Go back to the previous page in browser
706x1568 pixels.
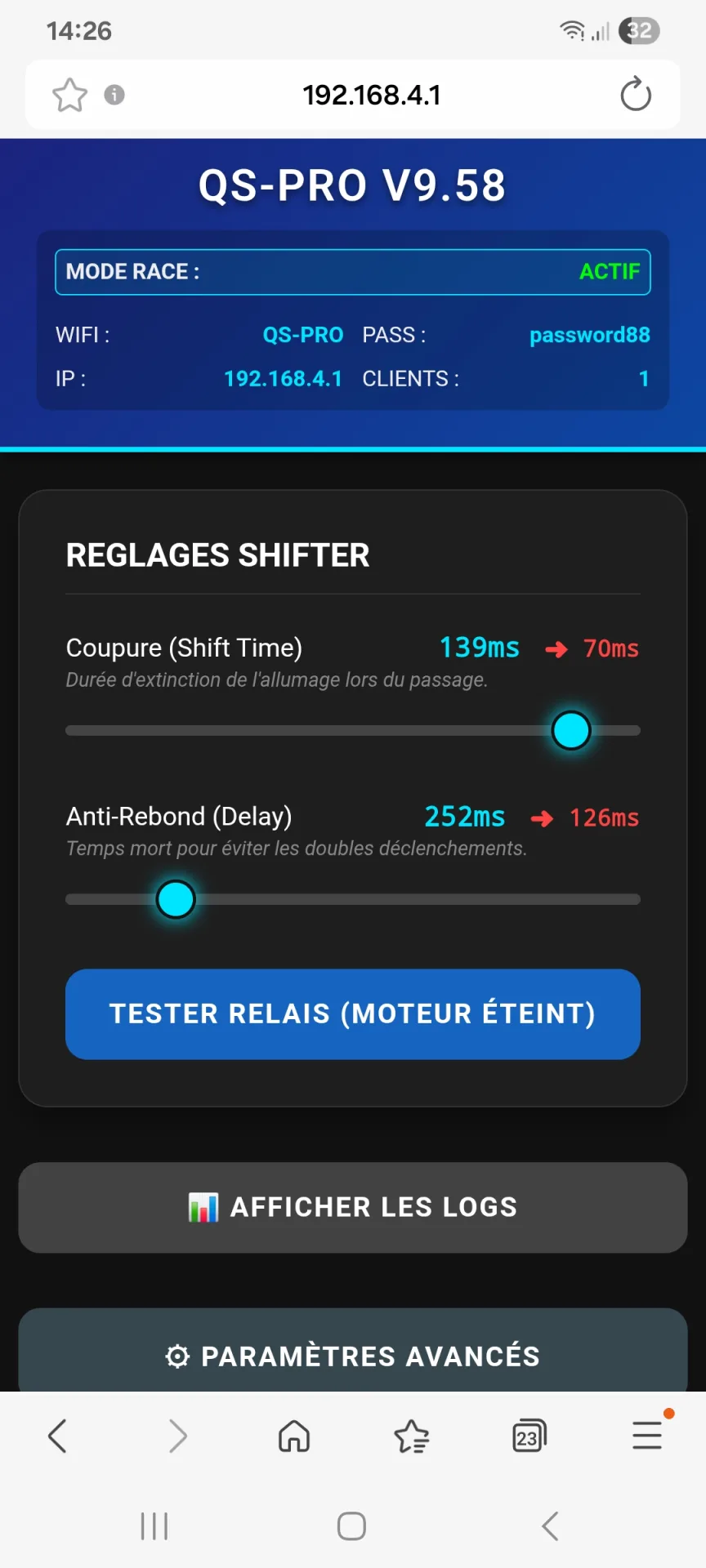(57, 1436)
